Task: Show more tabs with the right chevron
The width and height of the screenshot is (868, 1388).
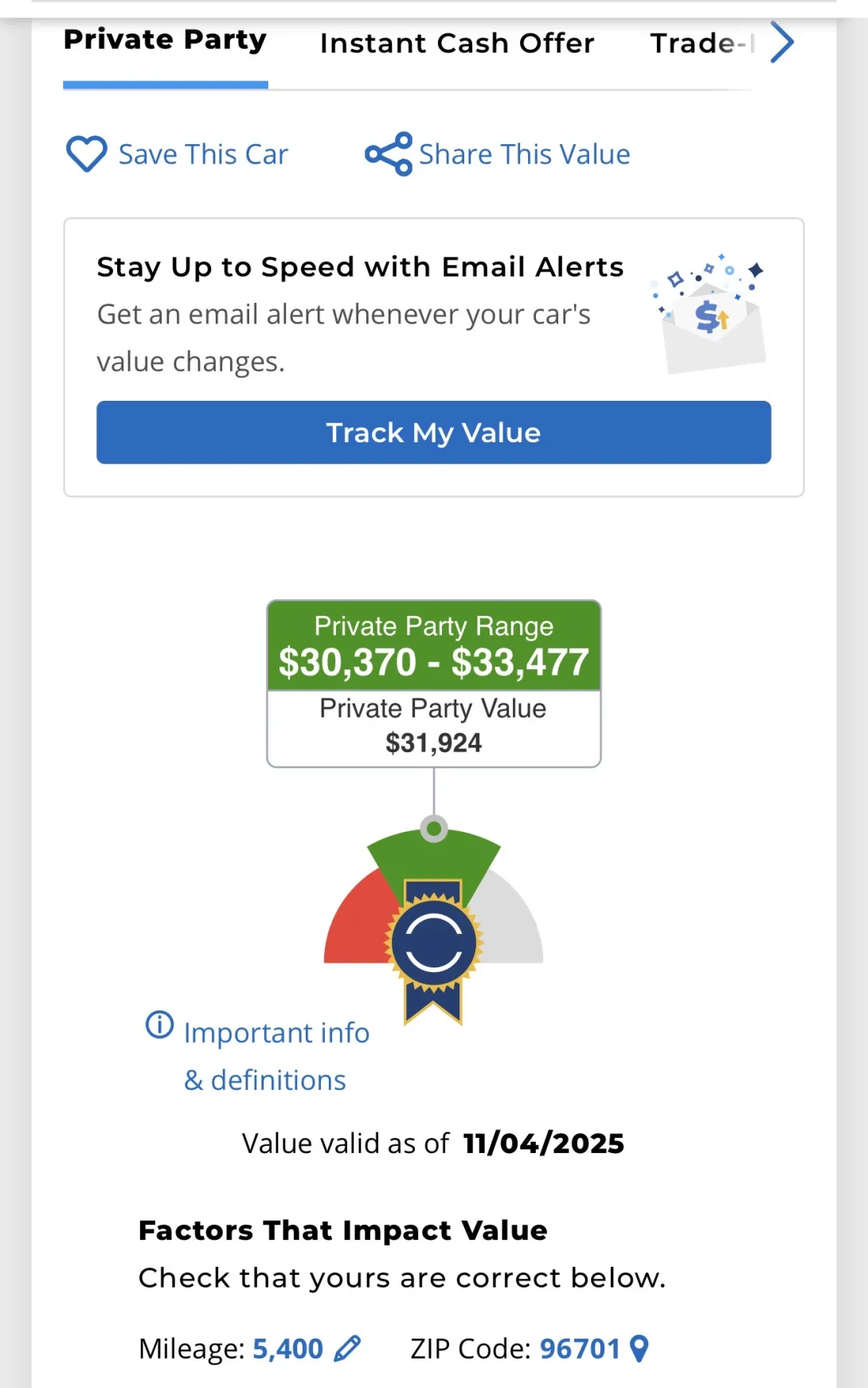Action: 782,43
